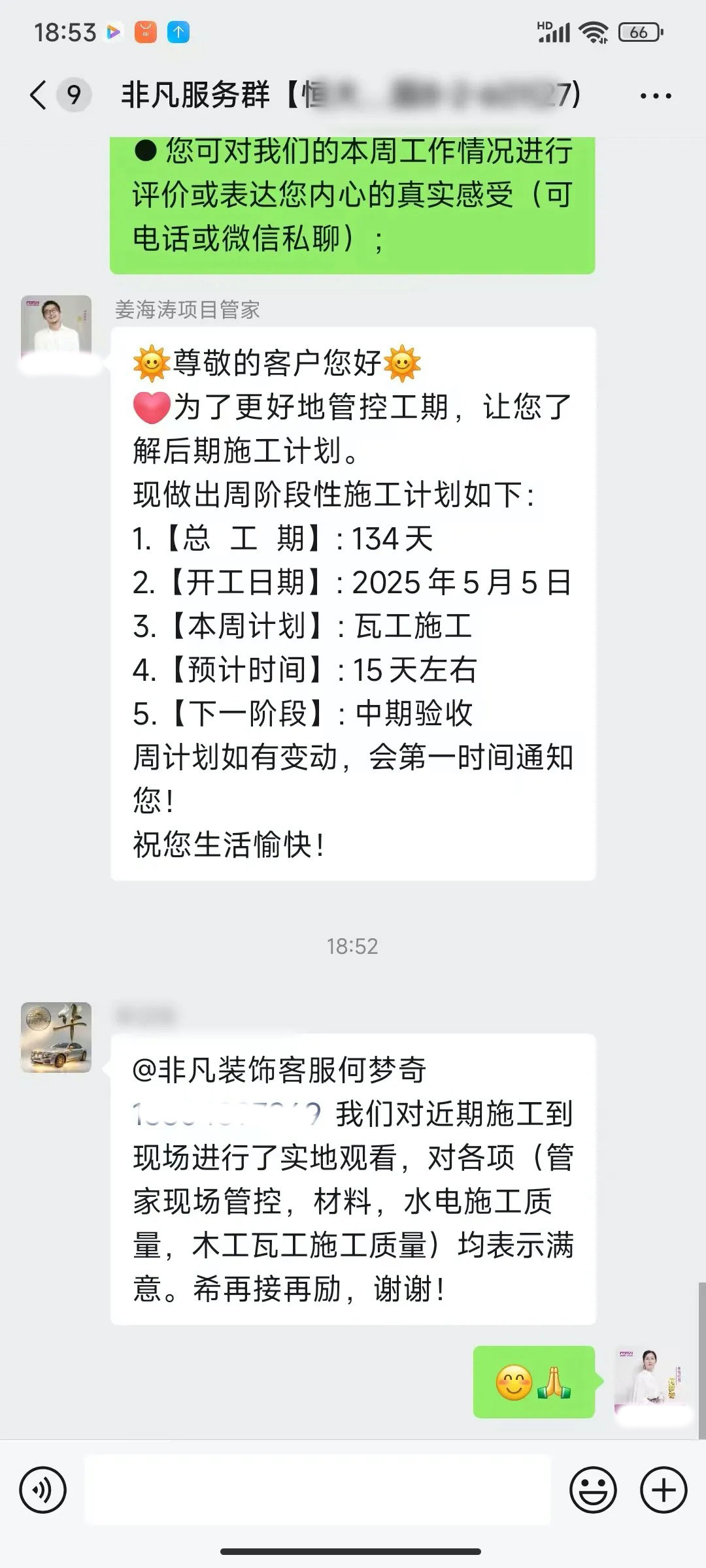Go back to the chat list
The width and height of the screenshot is (706, 1568).
click(39, 95)
